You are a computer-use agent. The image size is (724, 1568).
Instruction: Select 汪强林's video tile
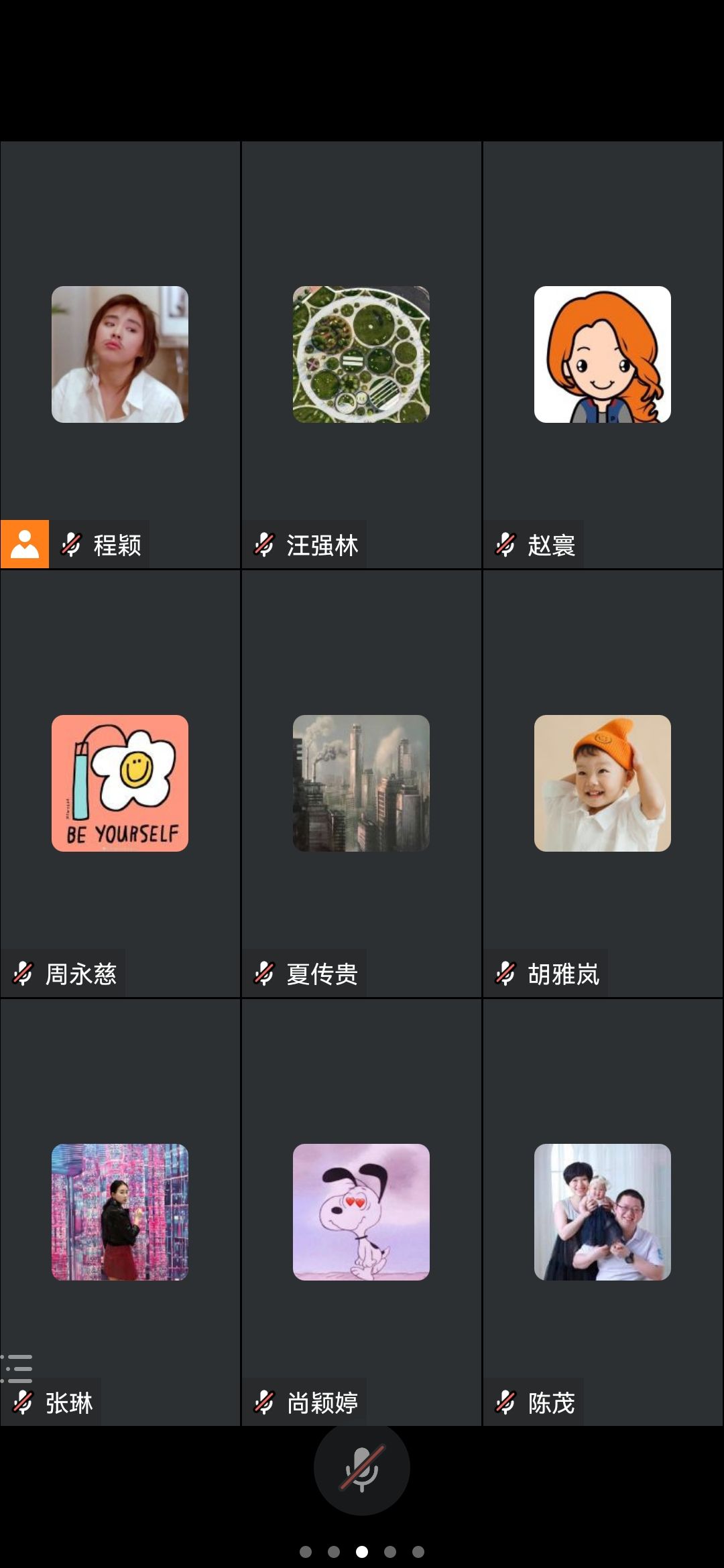point(361,354)
